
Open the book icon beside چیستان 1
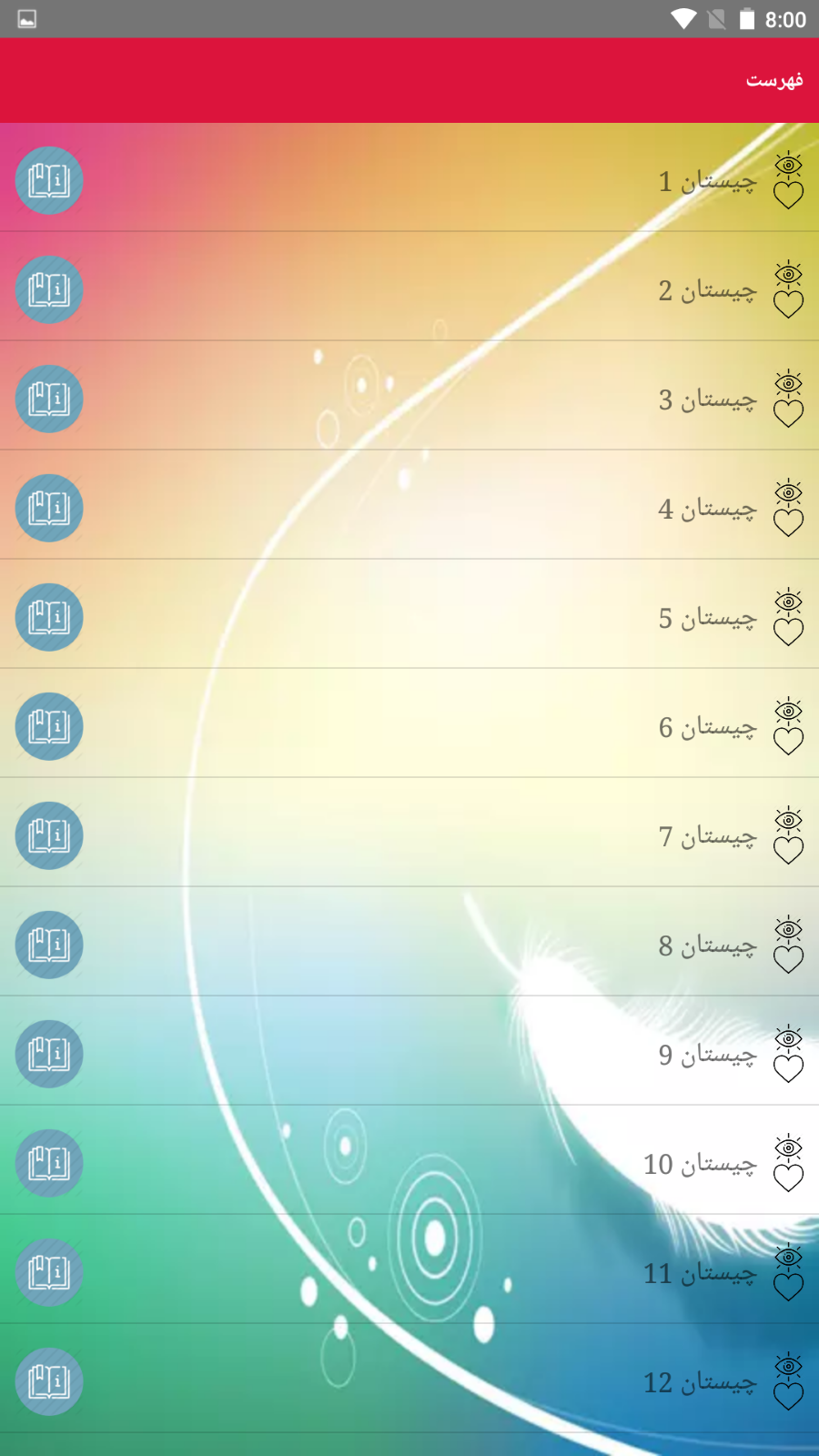49,180
